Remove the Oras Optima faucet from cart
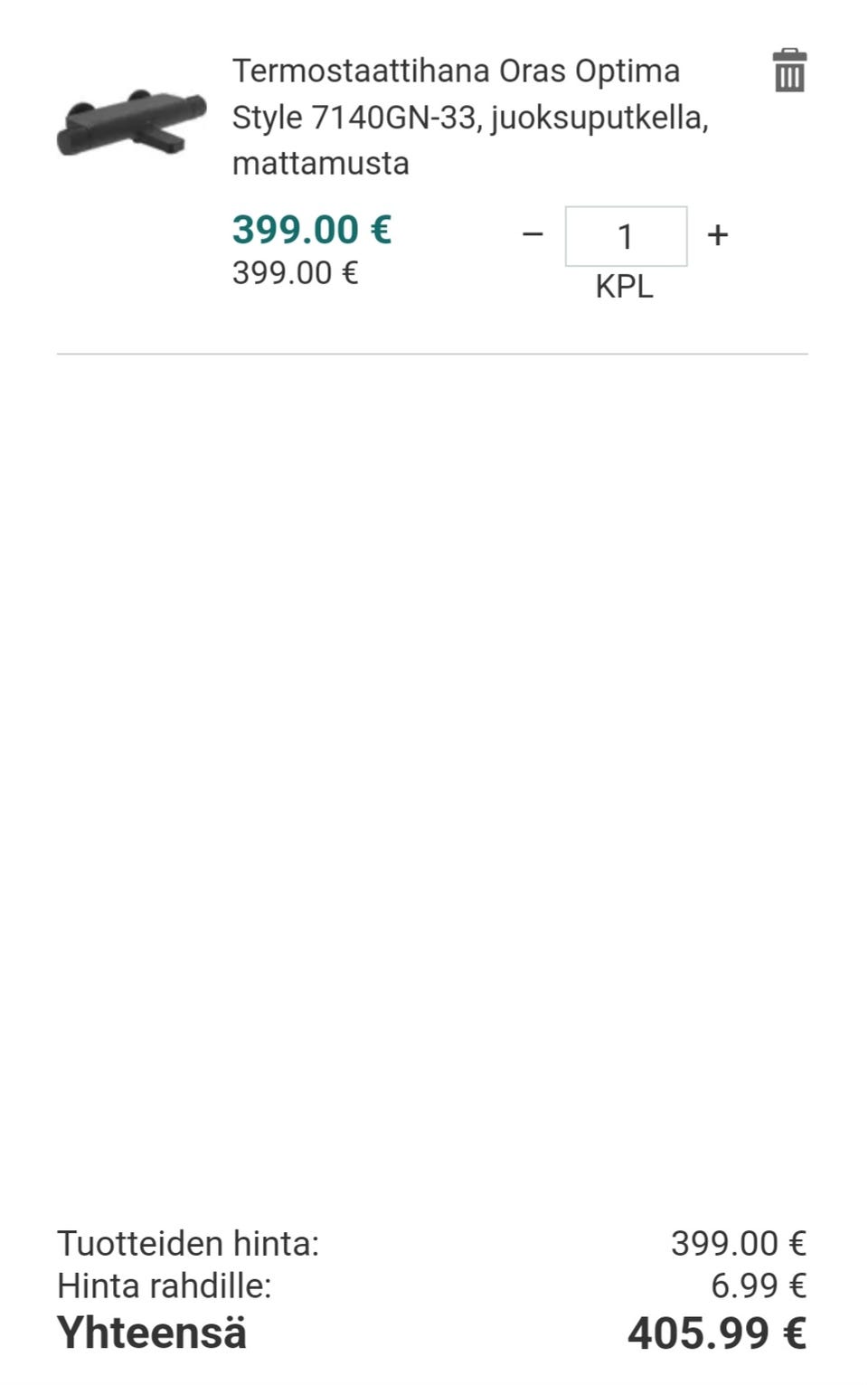868x1385 pixels. click(x=788, y=71)
